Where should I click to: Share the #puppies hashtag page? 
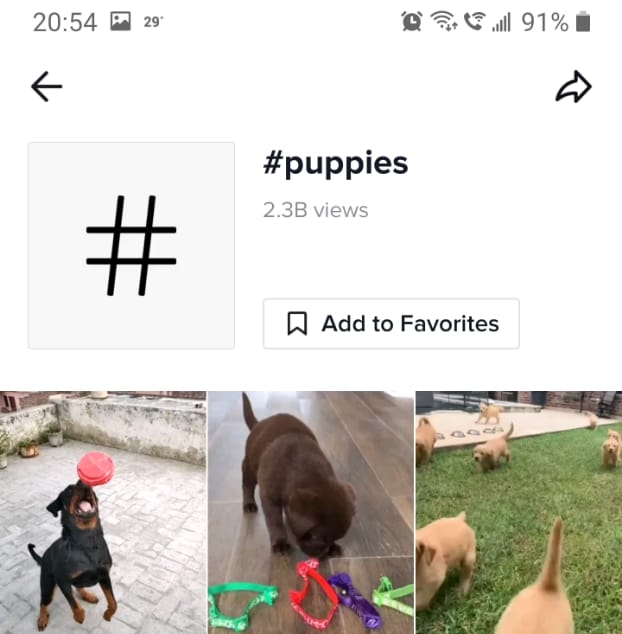tap(573, 88)
